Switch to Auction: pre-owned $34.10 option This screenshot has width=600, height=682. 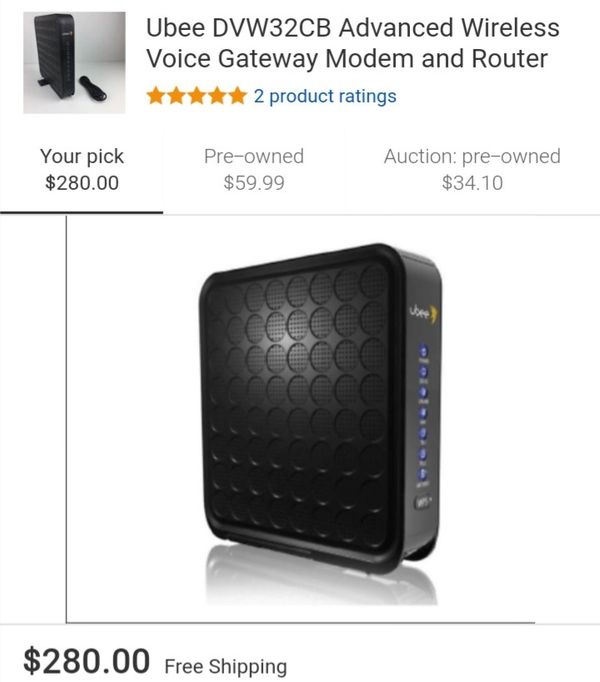coord(472,169)
